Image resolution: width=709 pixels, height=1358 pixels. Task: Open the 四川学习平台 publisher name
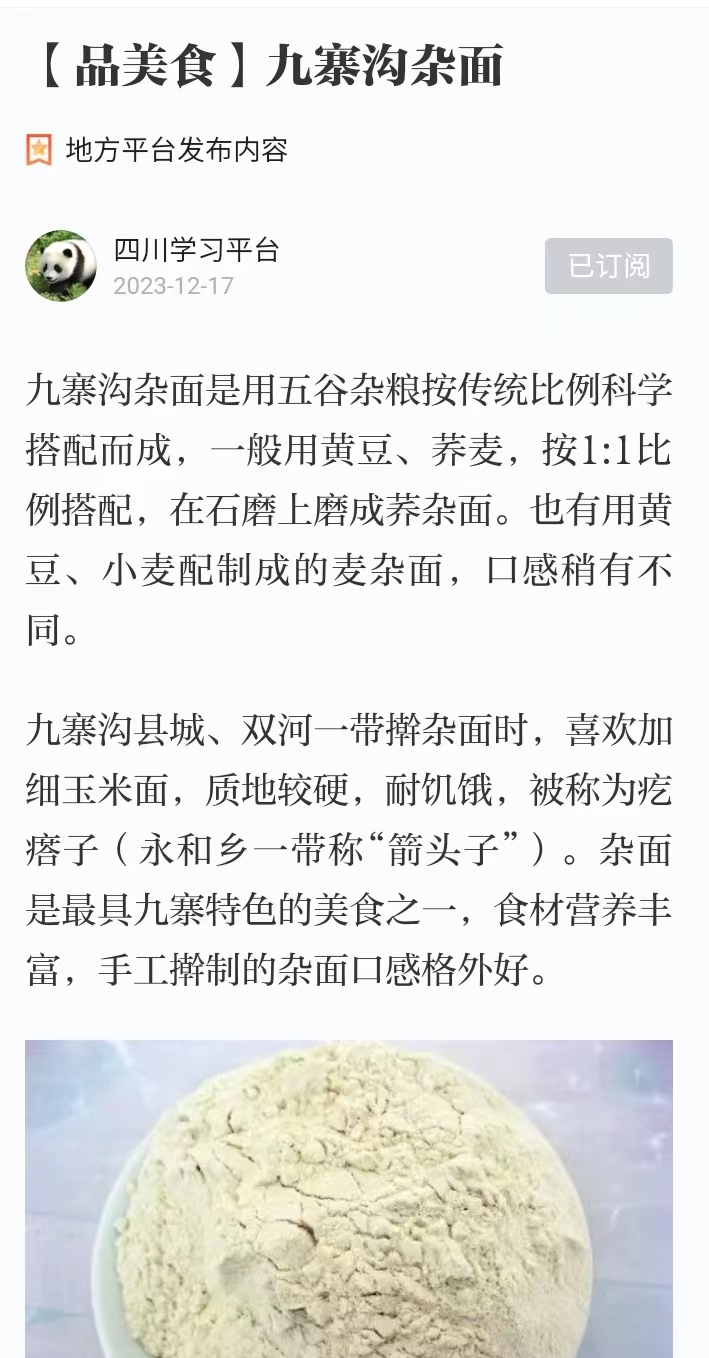[196, 250]
